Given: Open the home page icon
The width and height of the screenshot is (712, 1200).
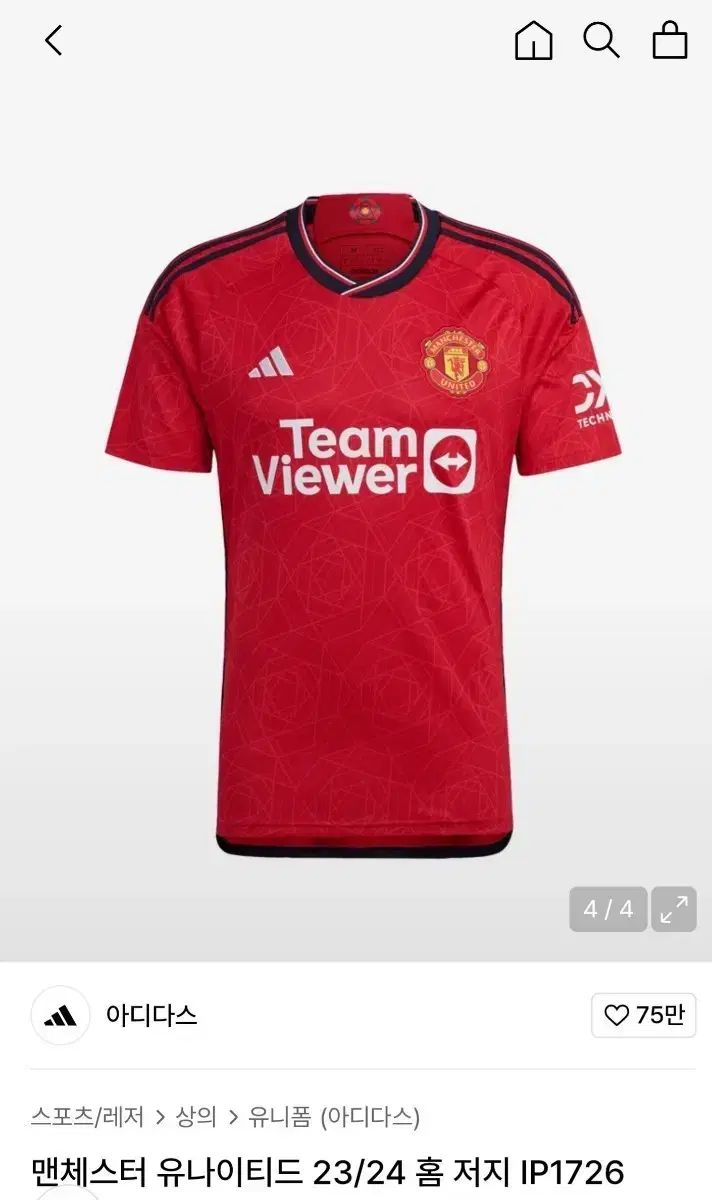Looking at the screenshot, I should [533, 41].
